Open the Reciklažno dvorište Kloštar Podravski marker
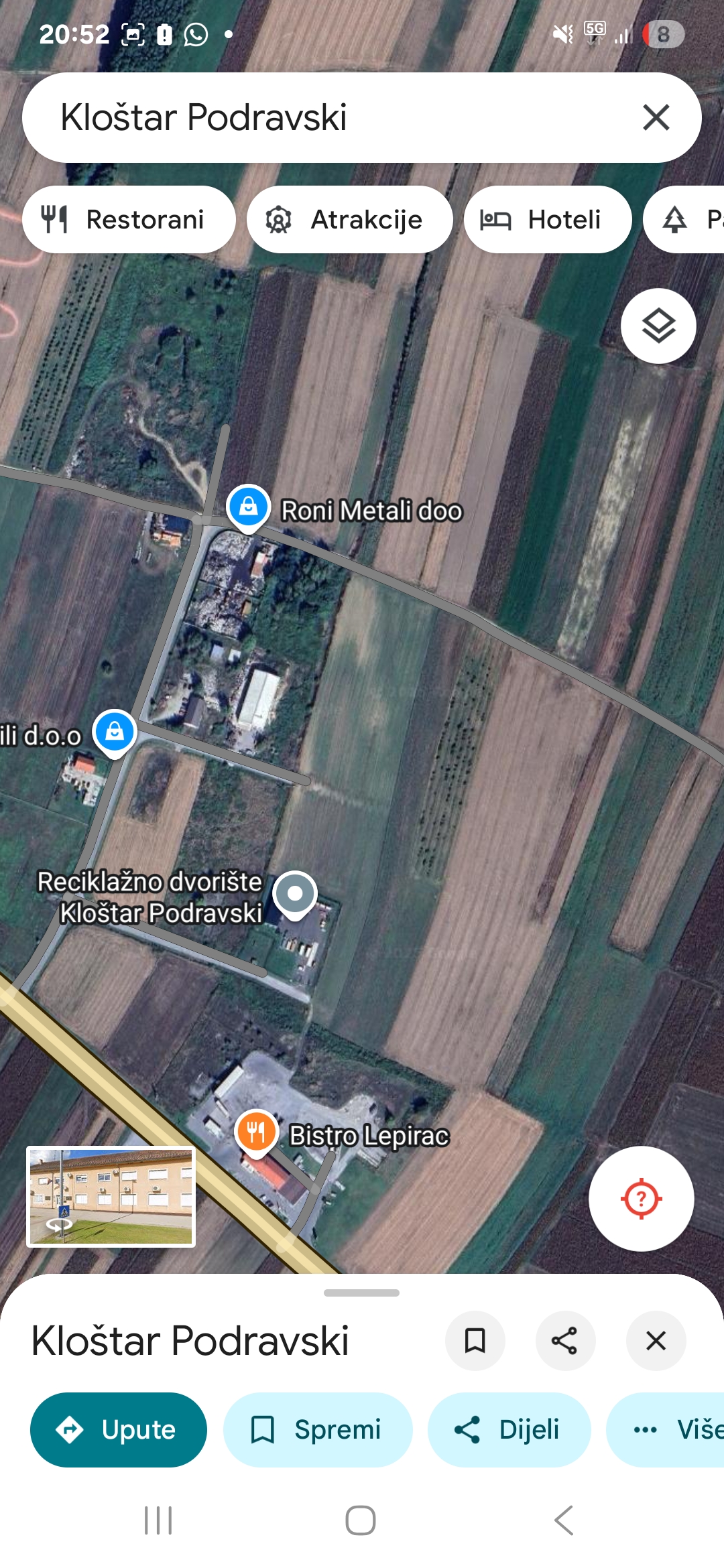This screenshot has width=724, height=1568. 295,895
